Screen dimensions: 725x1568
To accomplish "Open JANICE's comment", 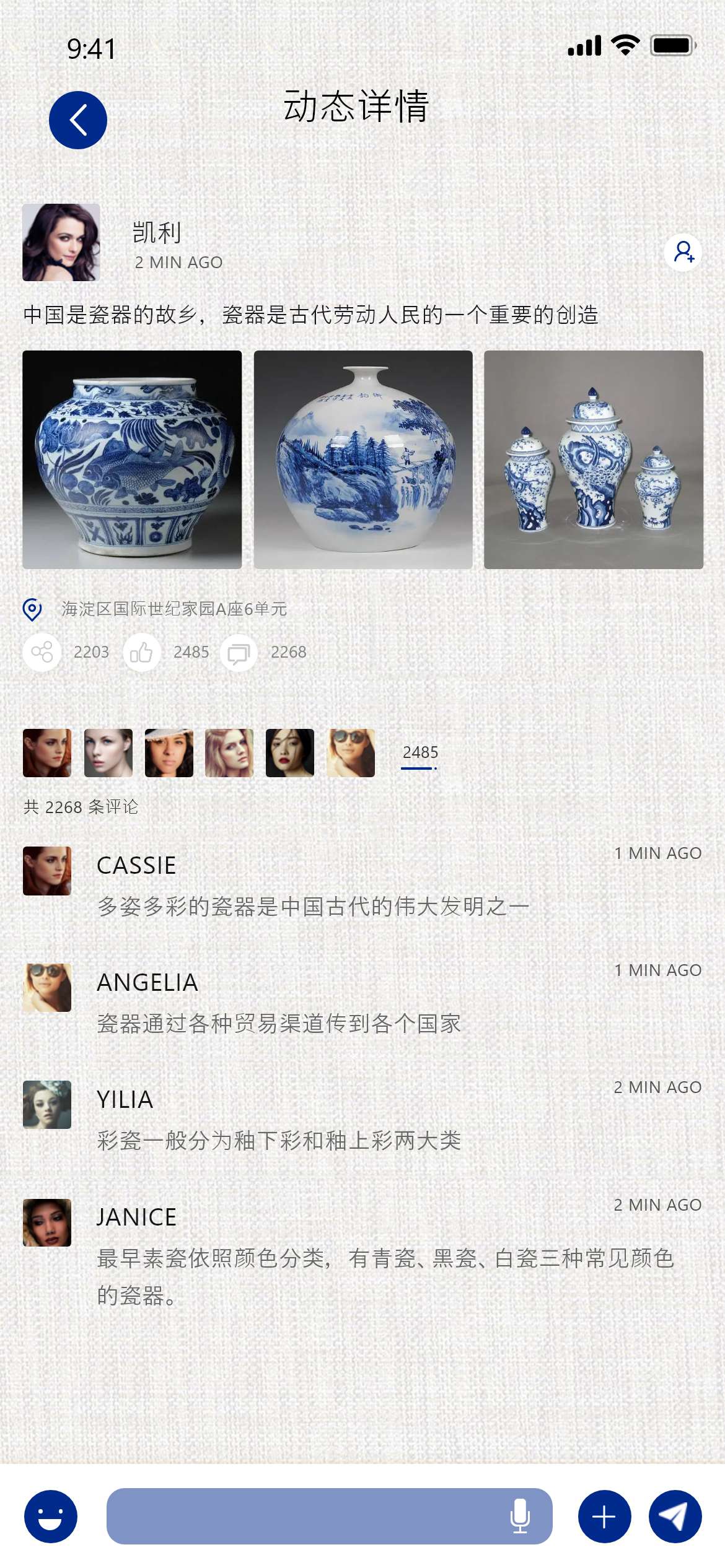I will click(384, 1258).
